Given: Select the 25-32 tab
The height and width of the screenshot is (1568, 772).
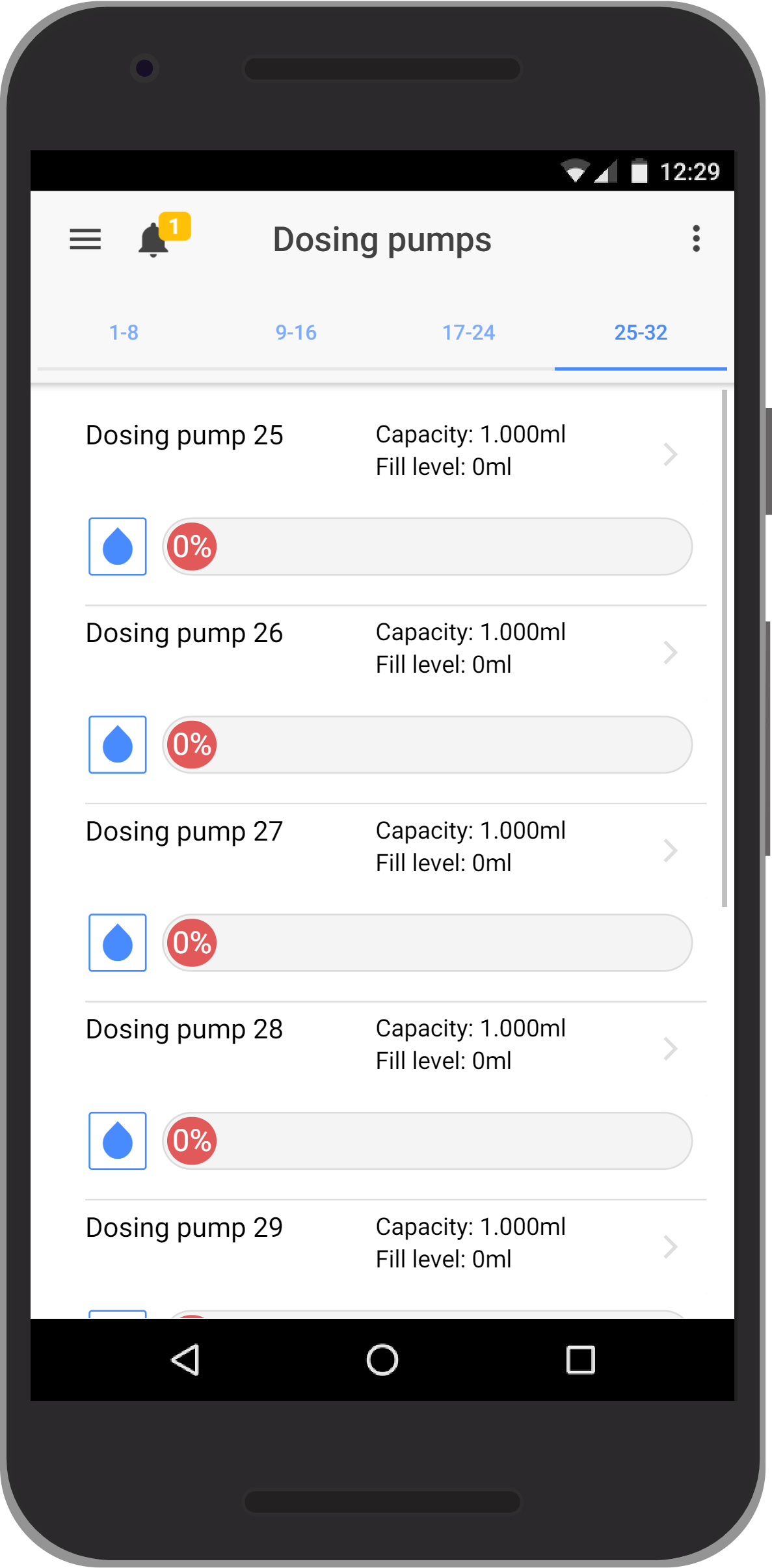Looking at the screenshot, I should point(641,332).
